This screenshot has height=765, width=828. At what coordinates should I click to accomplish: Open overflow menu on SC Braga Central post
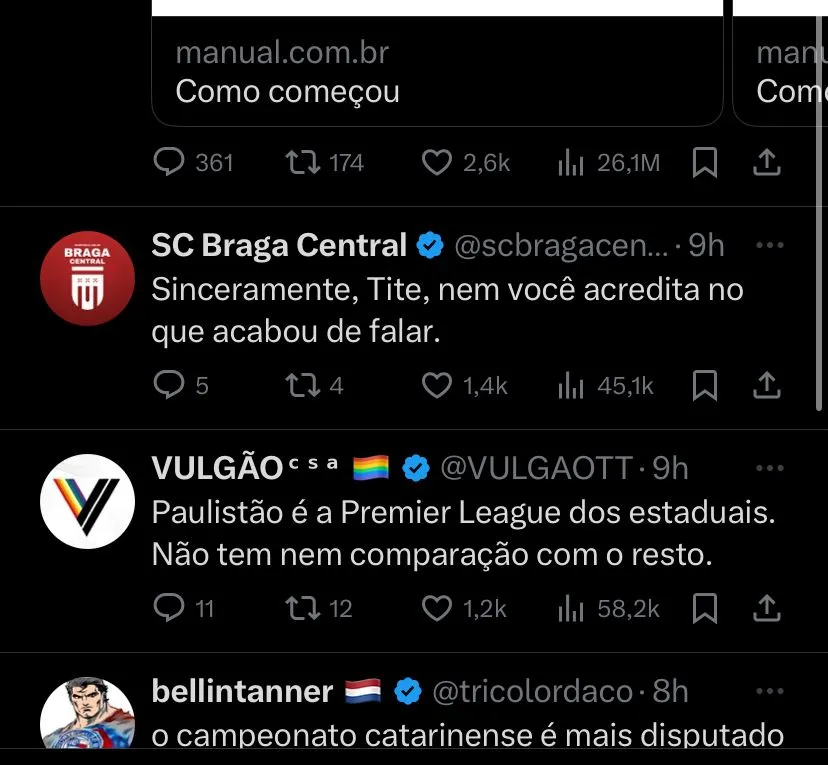coord(769,245)
